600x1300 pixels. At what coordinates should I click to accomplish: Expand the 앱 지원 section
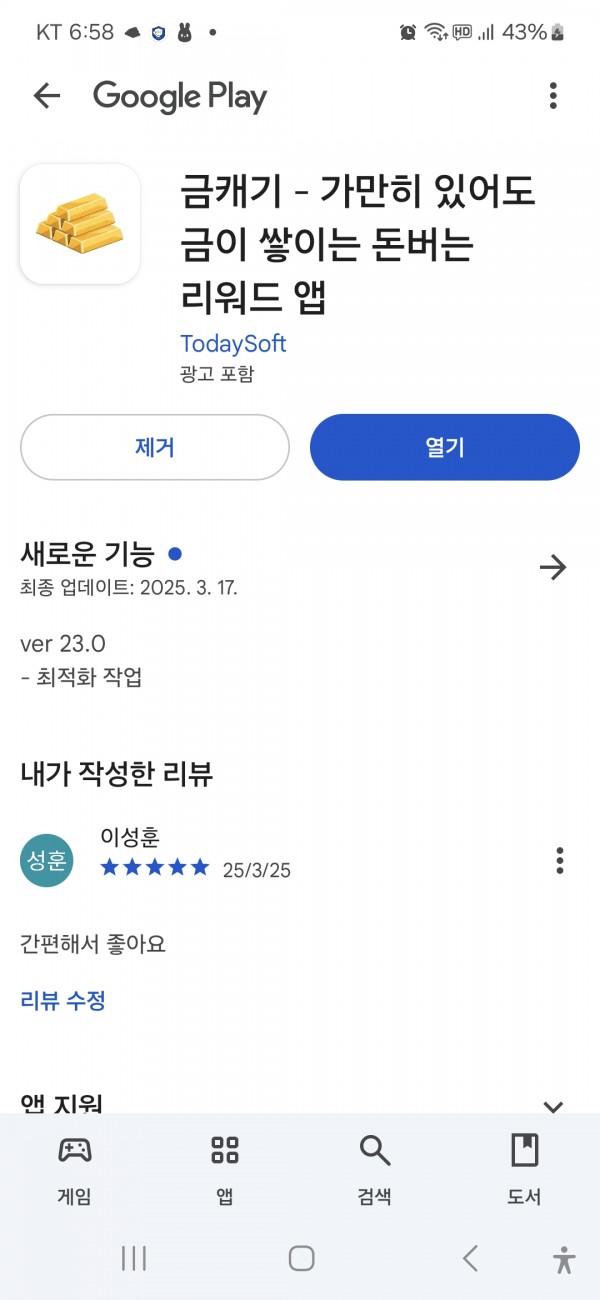[x=553, y=1106]
